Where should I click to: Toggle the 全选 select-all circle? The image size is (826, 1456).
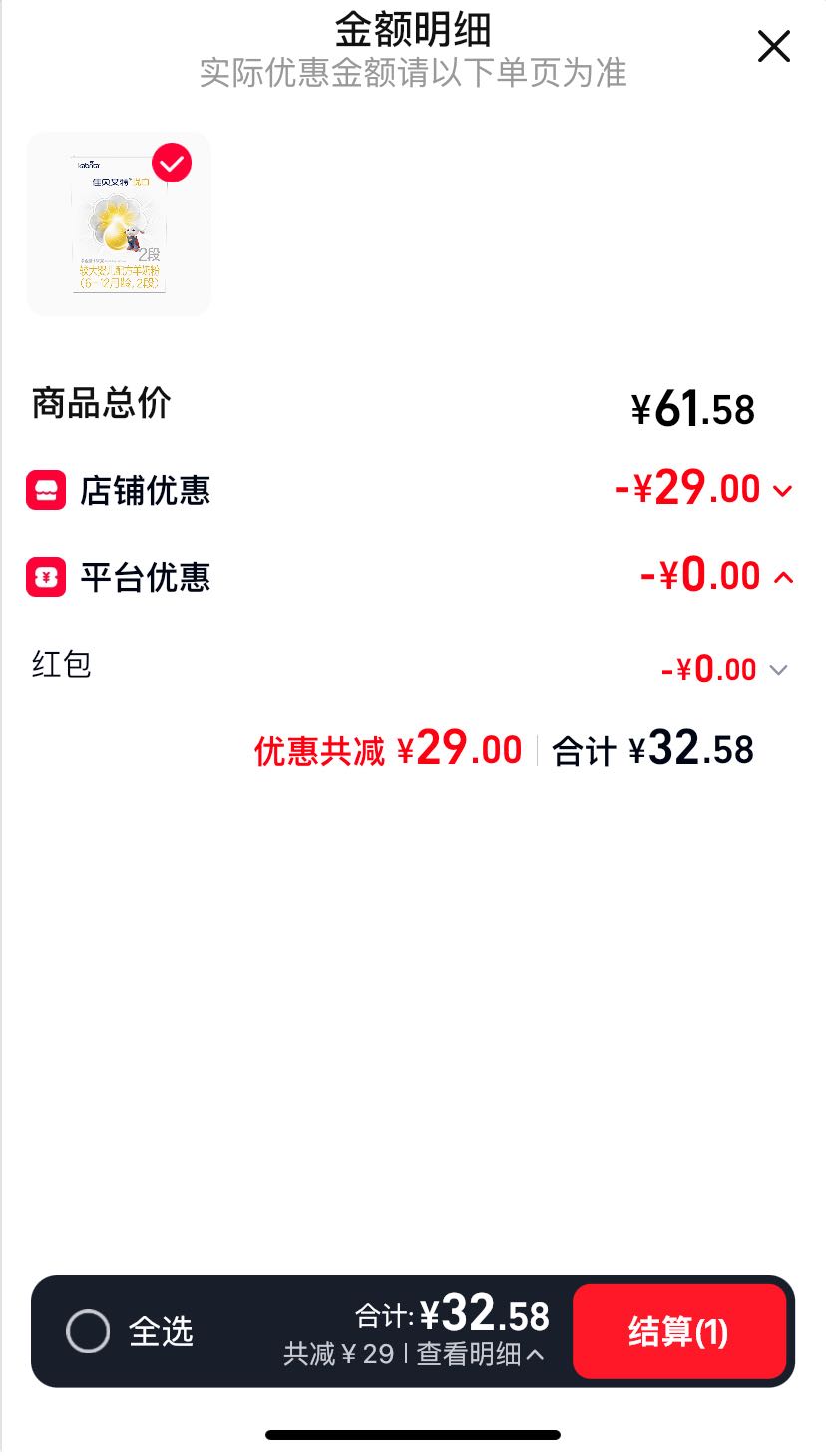[x=88, y=1331]
